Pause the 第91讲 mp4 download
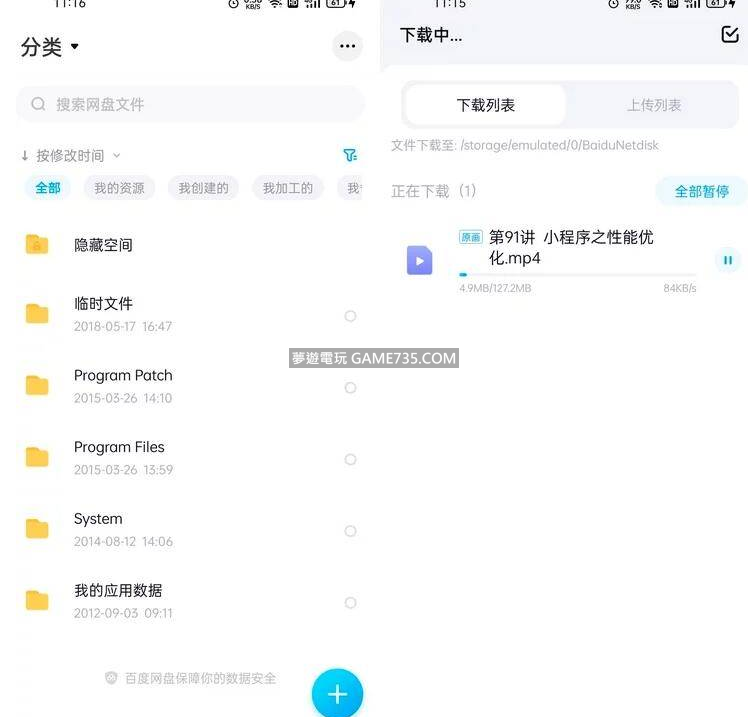Image resolution: width=748 pixels, height=717 pixels. point(727,260)
